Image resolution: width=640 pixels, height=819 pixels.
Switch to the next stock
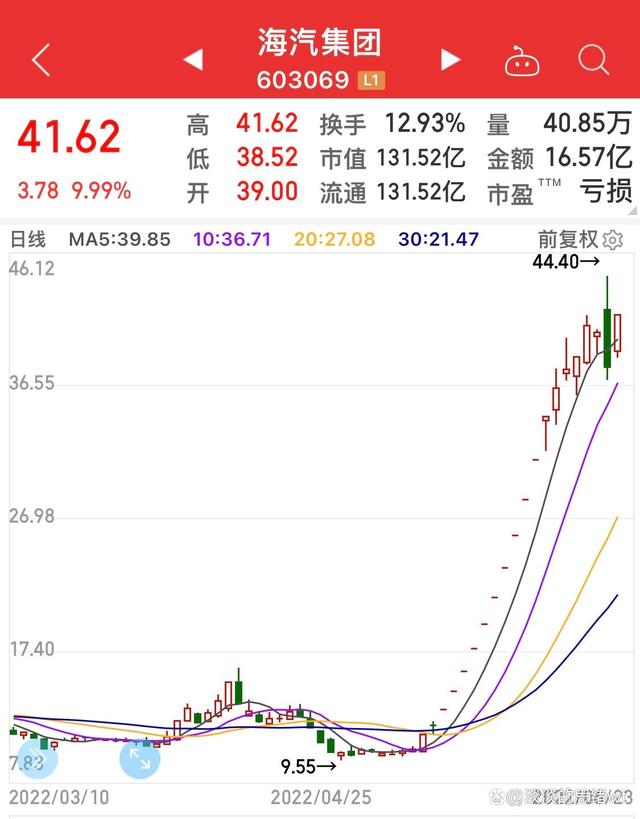pos(451,60)
